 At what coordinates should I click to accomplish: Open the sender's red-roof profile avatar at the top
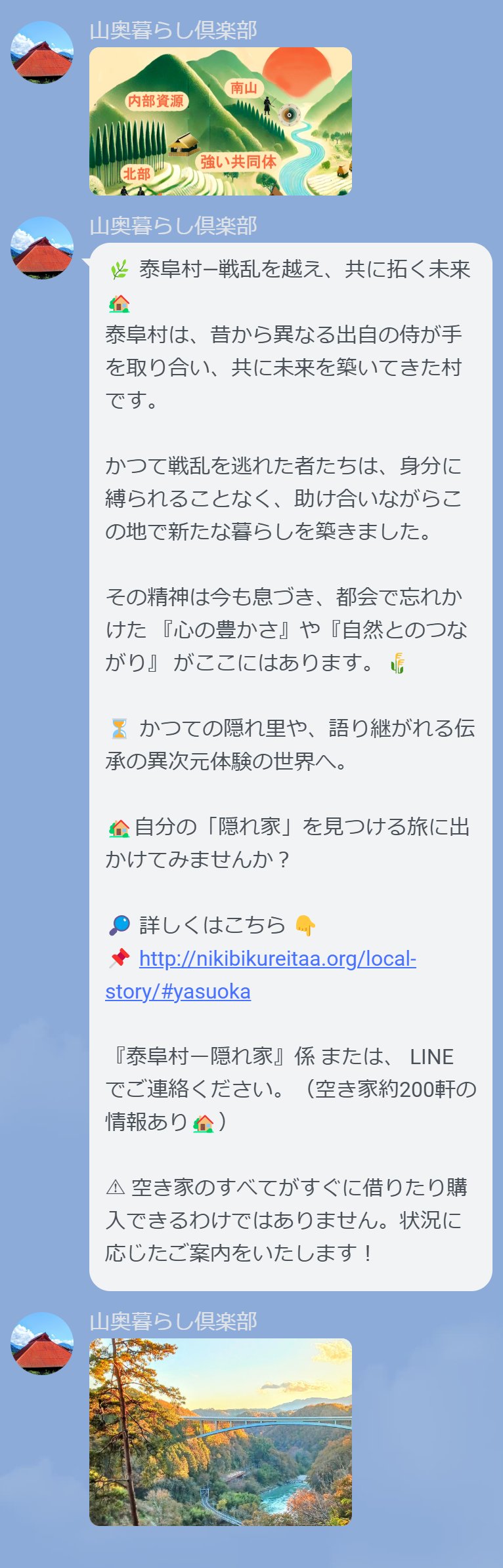42,52
